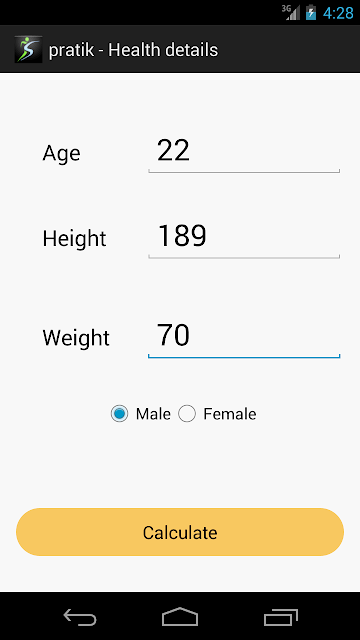Tap the Height field showing 189

tap(244, 238)
